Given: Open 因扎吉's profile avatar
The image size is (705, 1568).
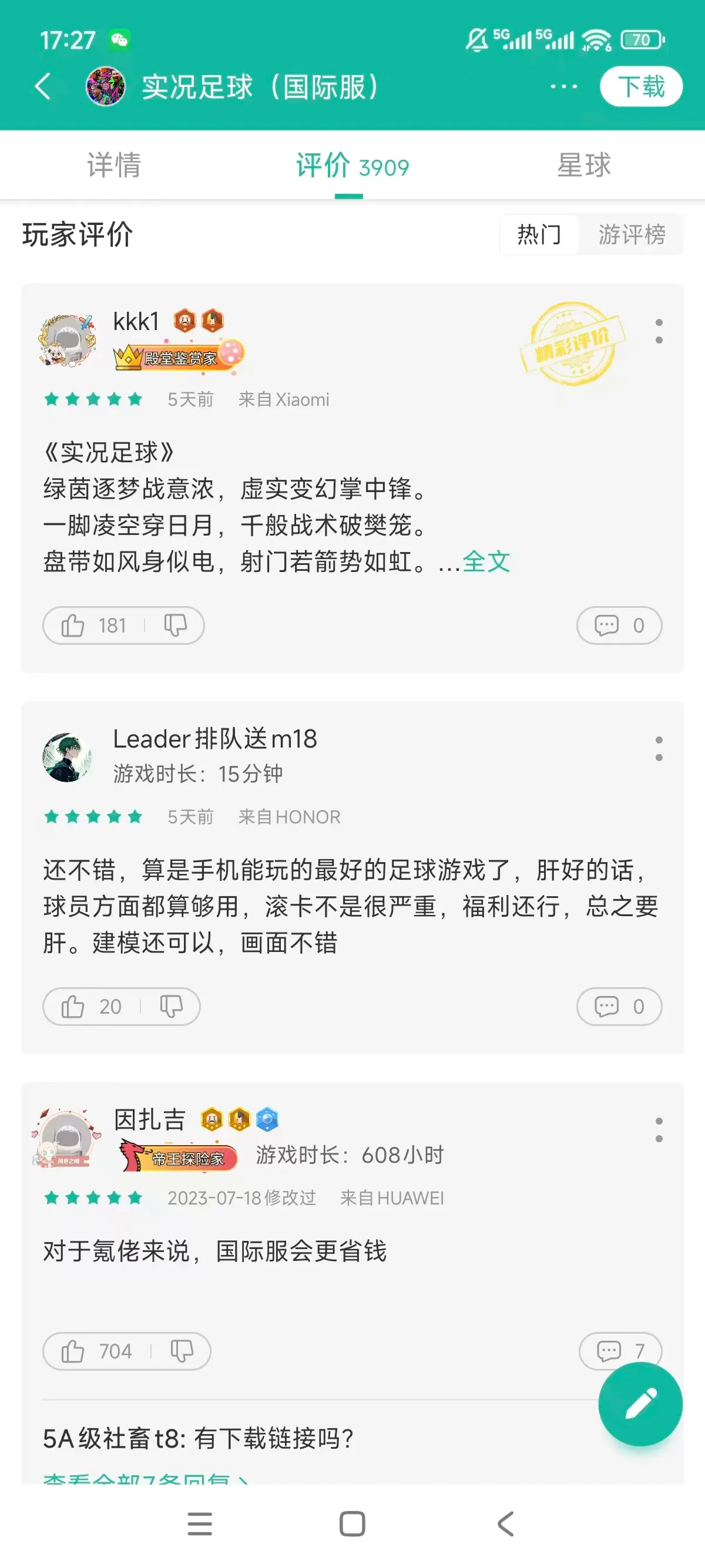Looking at the screenshot, I should tap(66, 1136).
